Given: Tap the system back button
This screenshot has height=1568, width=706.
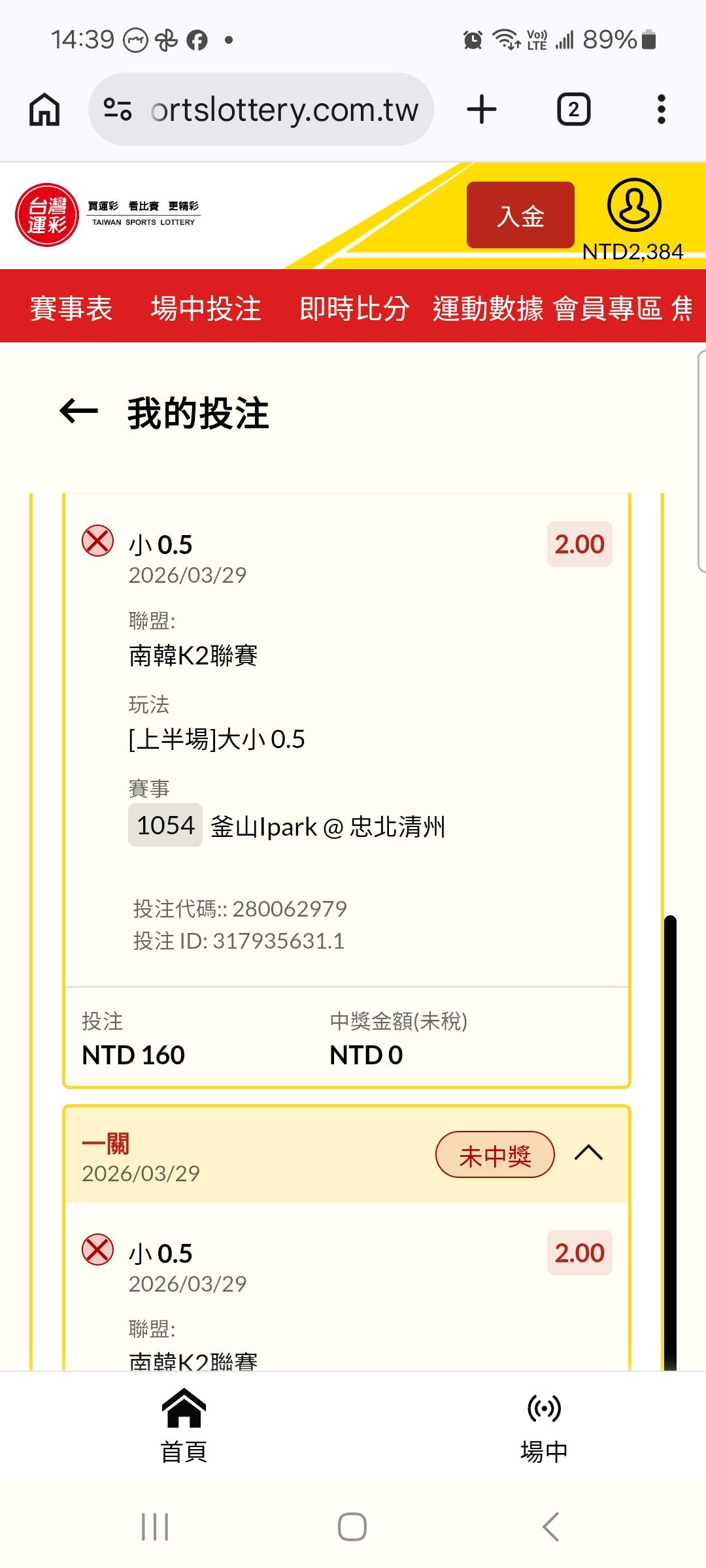Looking at the screenshot, I should tap(551, 1527).
